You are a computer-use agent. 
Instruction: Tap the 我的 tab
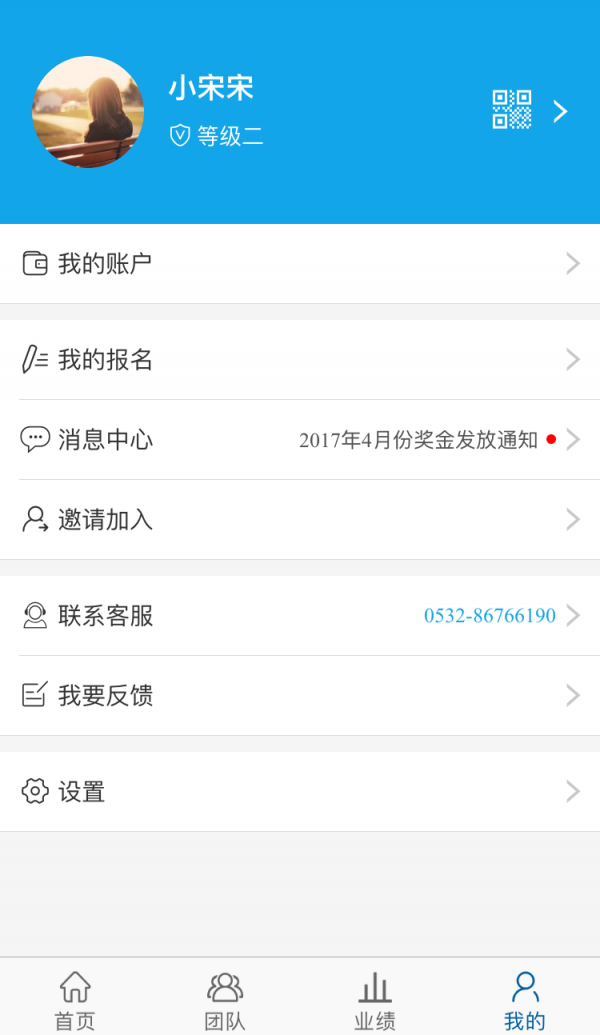coord(525,998)
